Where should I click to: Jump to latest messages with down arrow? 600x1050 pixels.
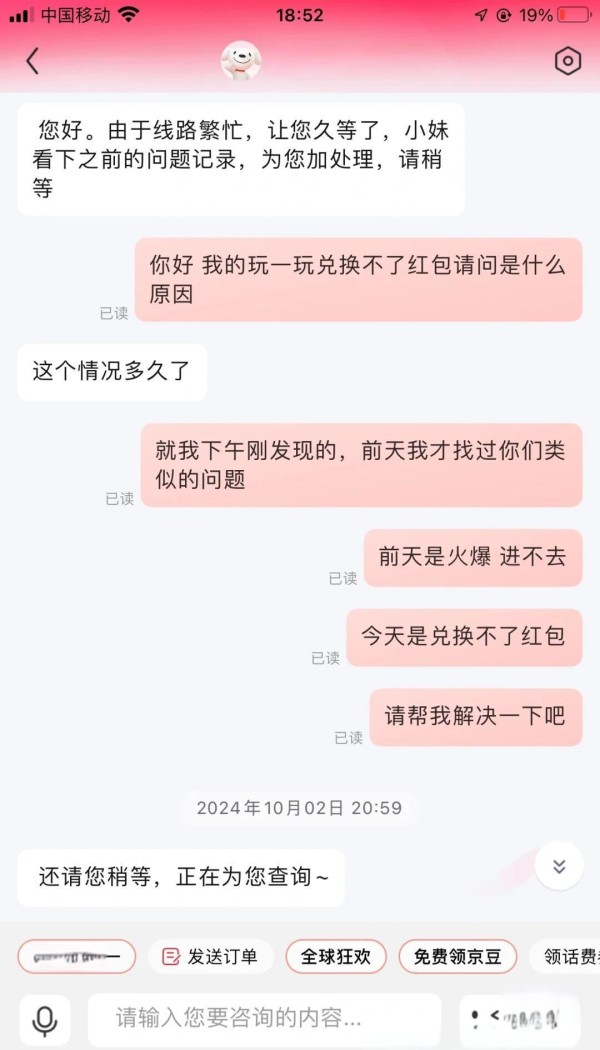(559, 866)
